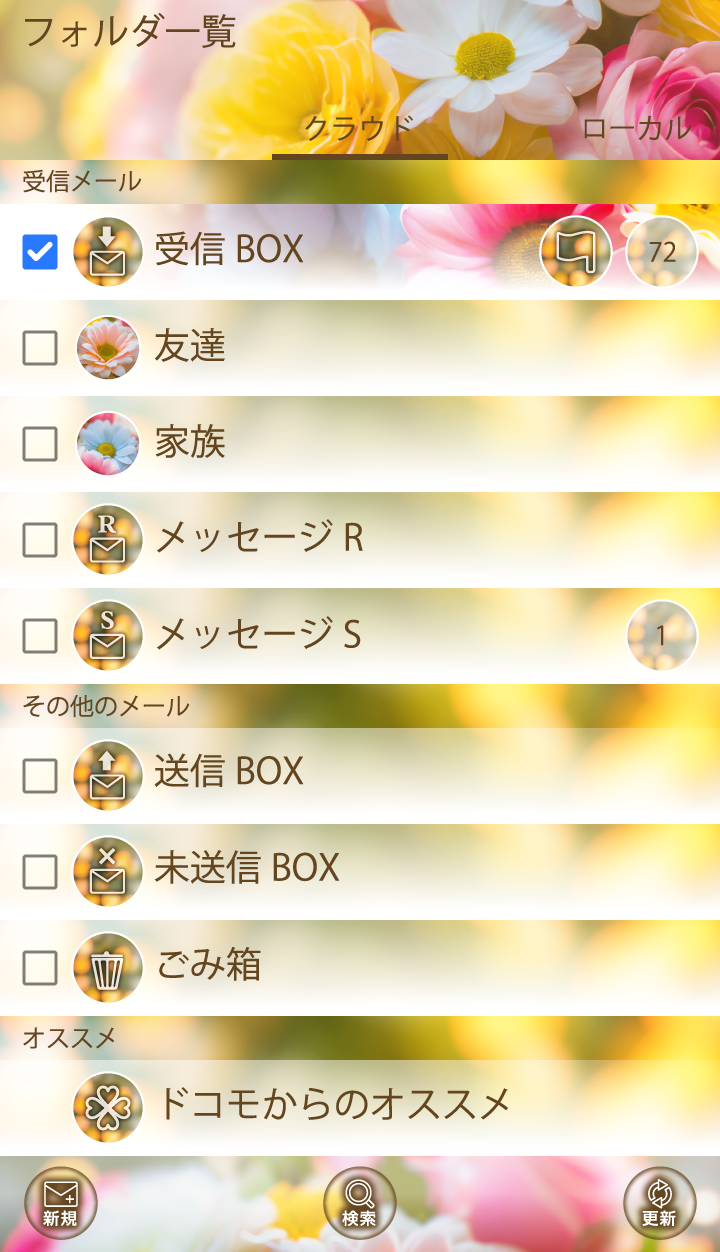
Task: Tick the 家族 folder checkbox
Action: coord(40,444)
